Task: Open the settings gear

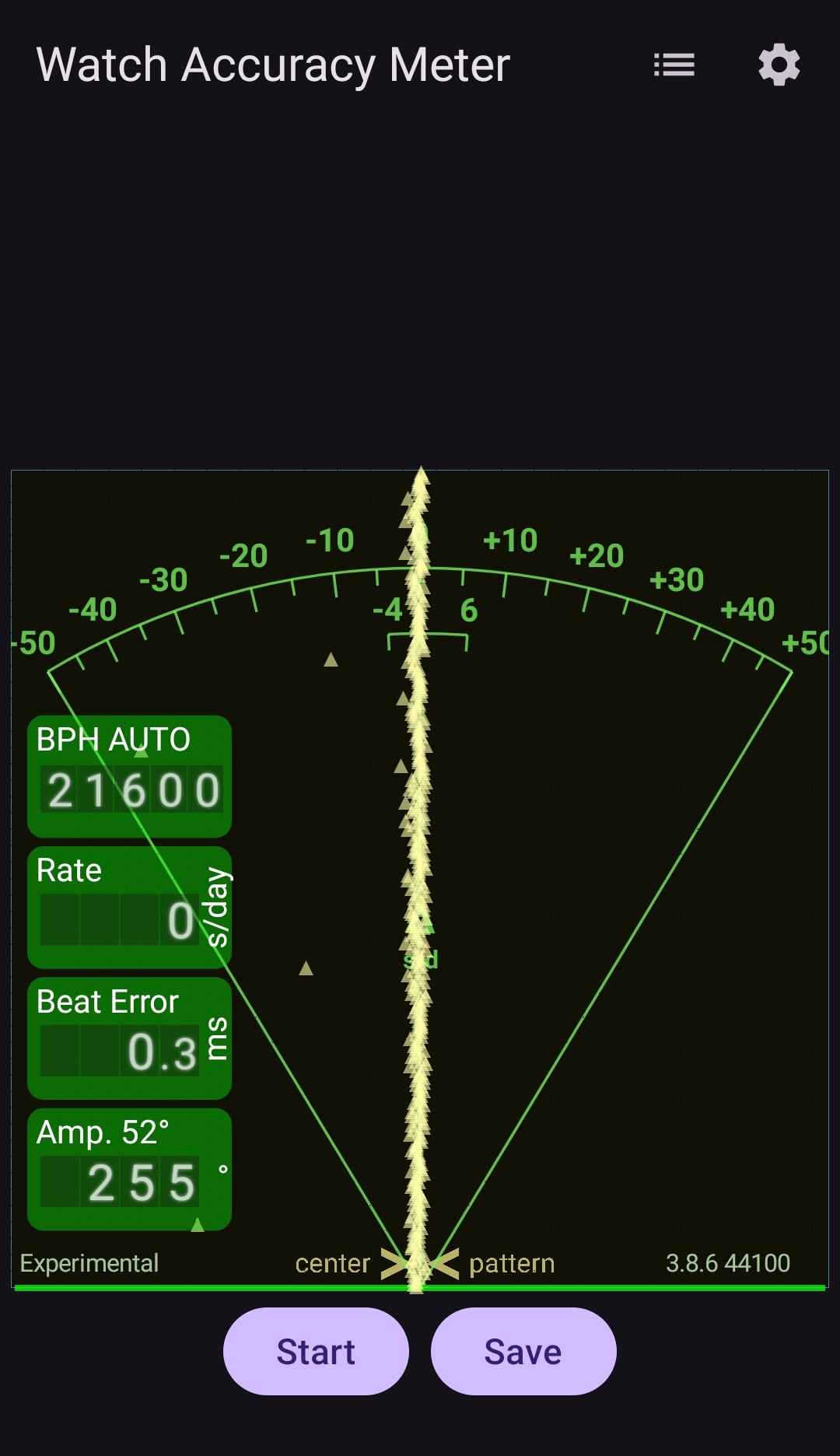Action: [x=779, y=65]
